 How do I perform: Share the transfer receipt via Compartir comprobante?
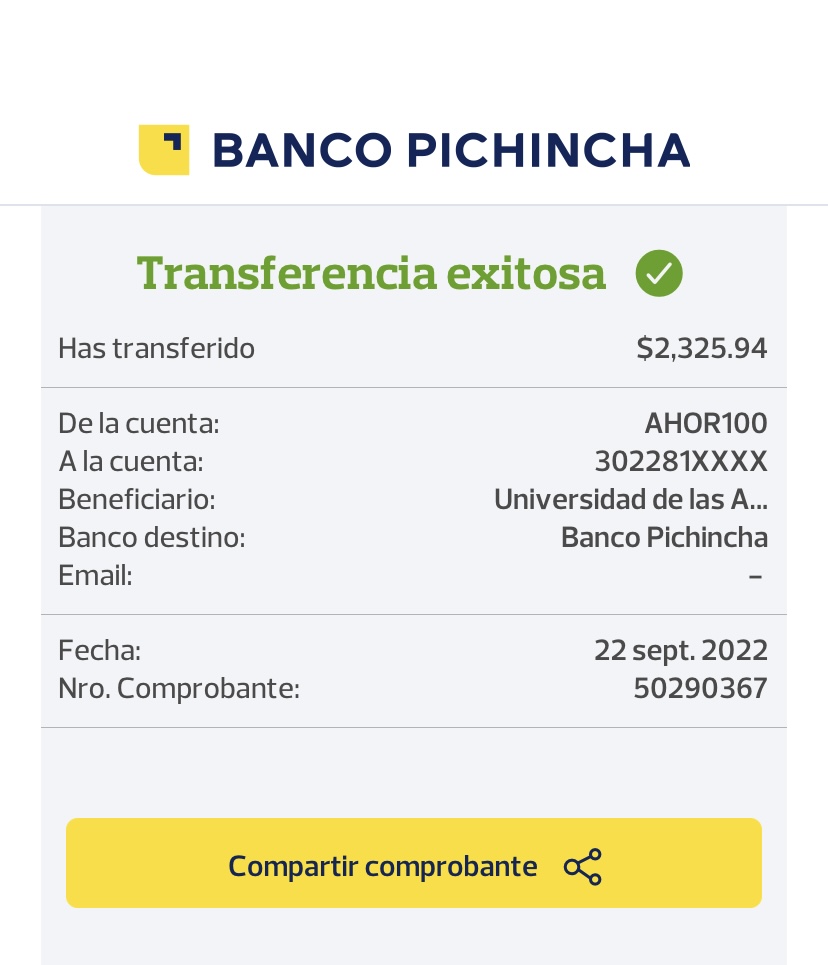pos(414,864)
